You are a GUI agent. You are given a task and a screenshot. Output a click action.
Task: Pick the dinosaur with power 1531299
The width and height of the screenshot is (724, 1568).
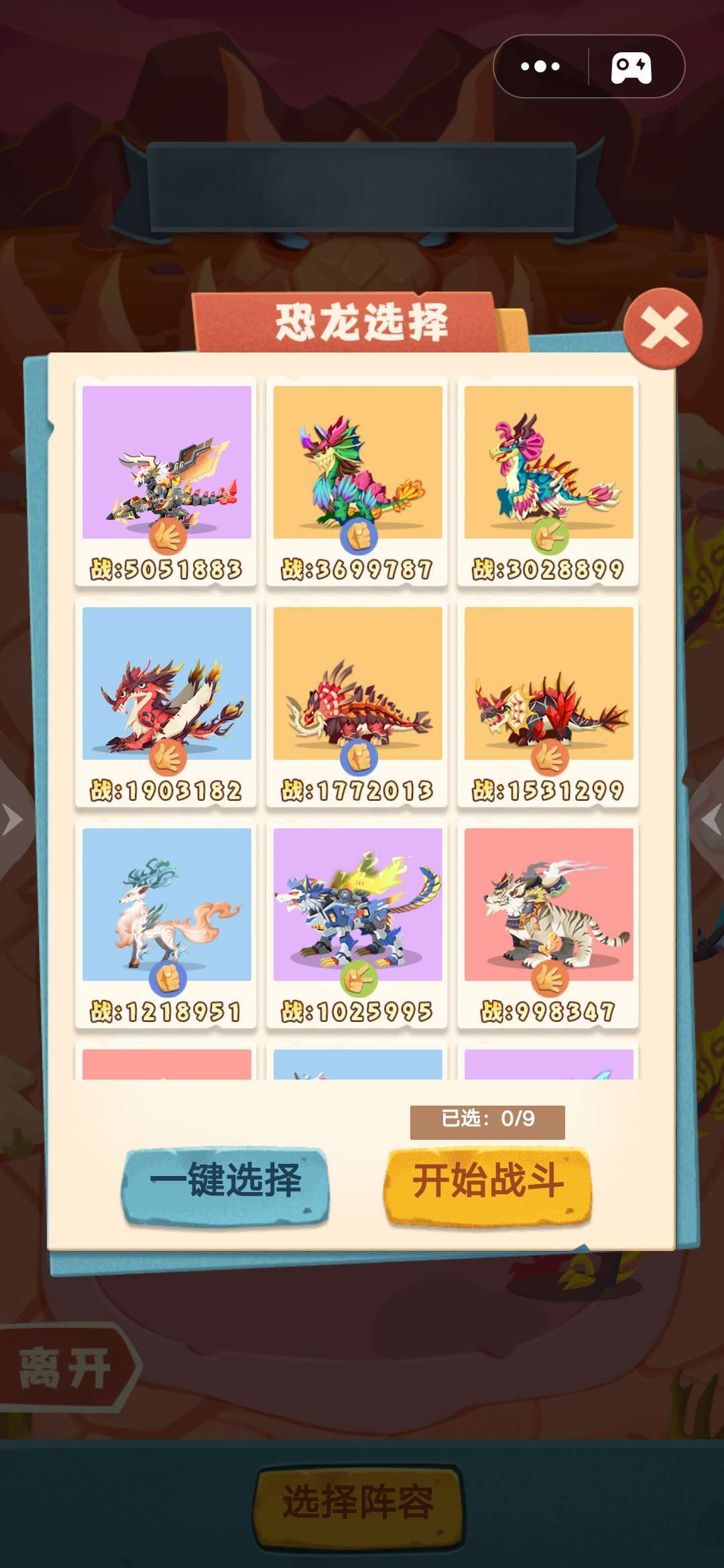[x=548, y=704]
